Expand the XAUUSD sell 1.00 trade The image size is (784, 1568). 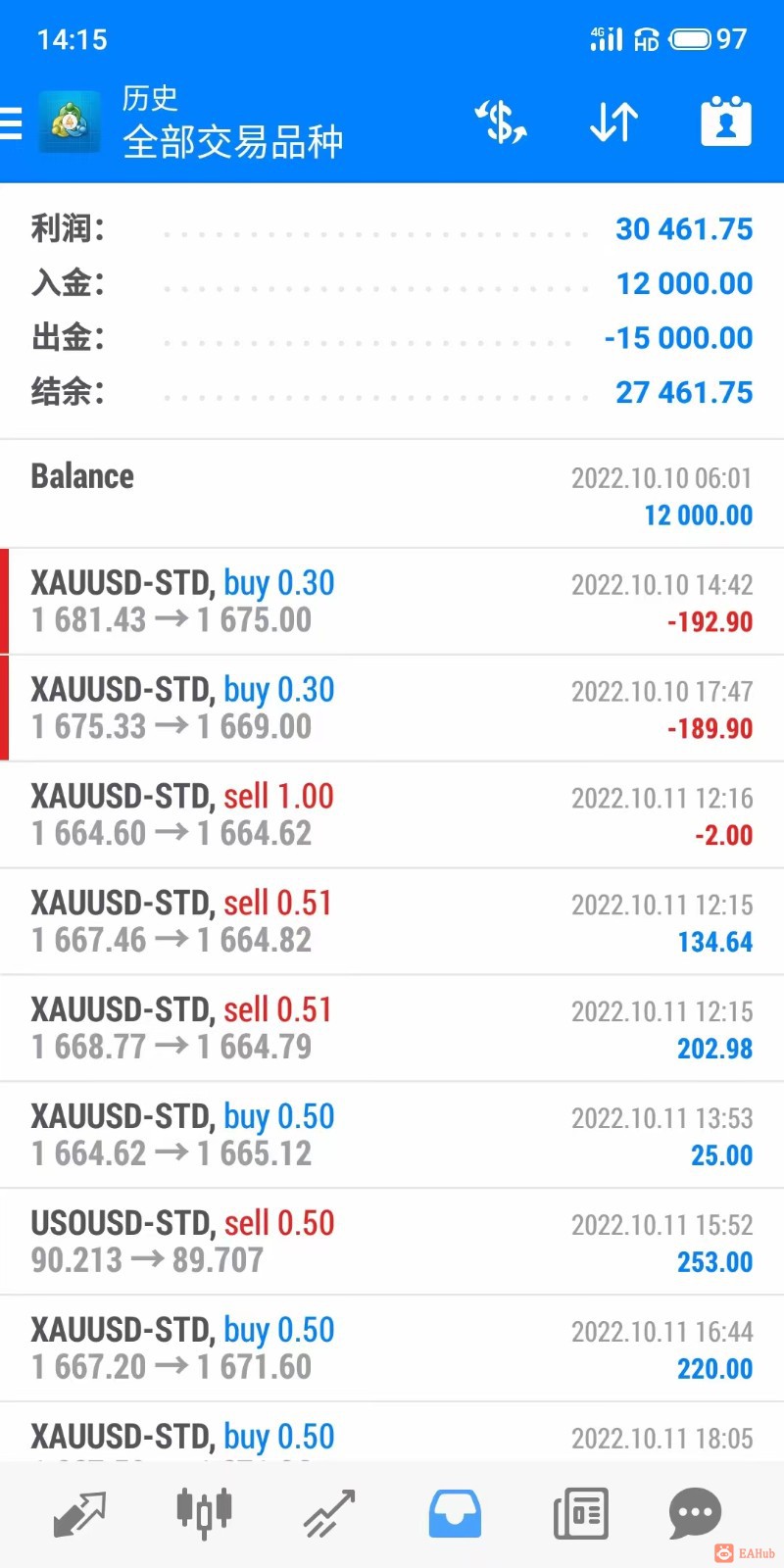tap(392, 815)
